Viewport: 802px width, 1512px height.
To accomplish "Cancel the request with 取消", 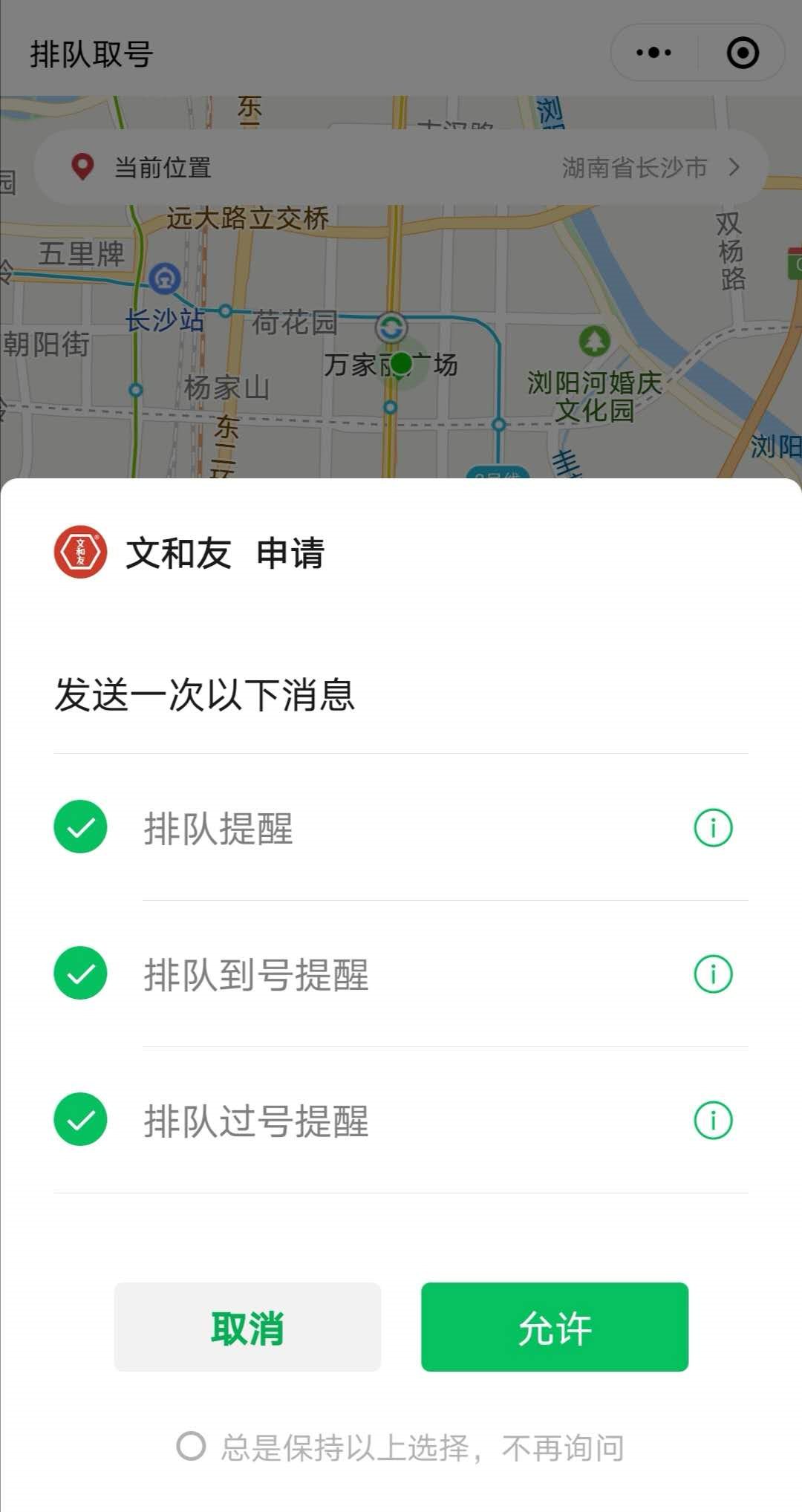I will (247, 1326).
